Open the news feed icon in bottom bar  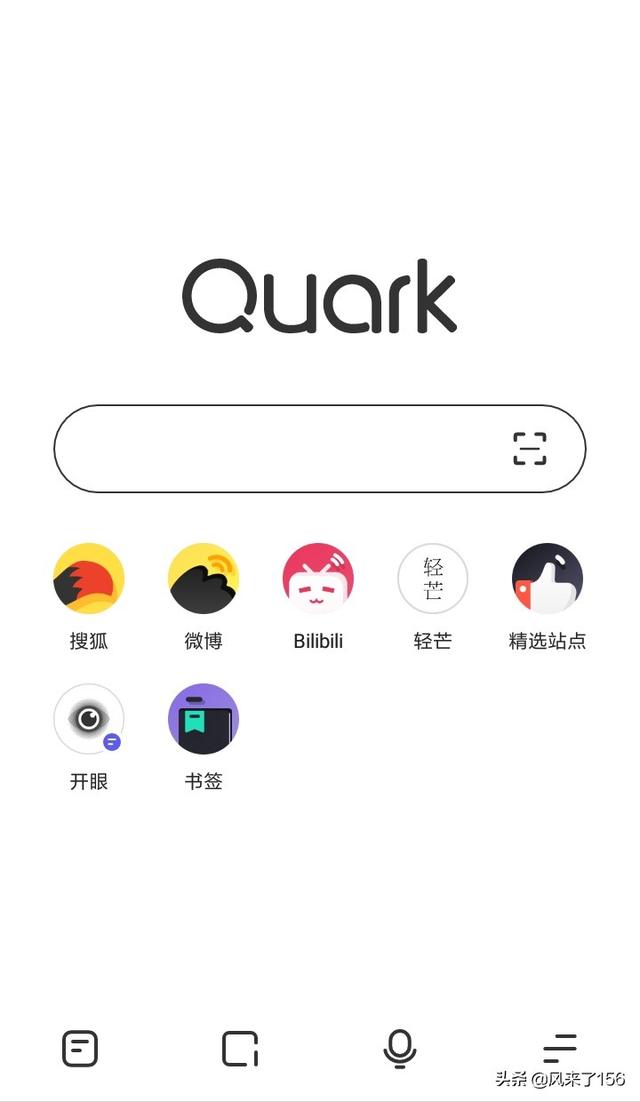(x=80, y=1049)
